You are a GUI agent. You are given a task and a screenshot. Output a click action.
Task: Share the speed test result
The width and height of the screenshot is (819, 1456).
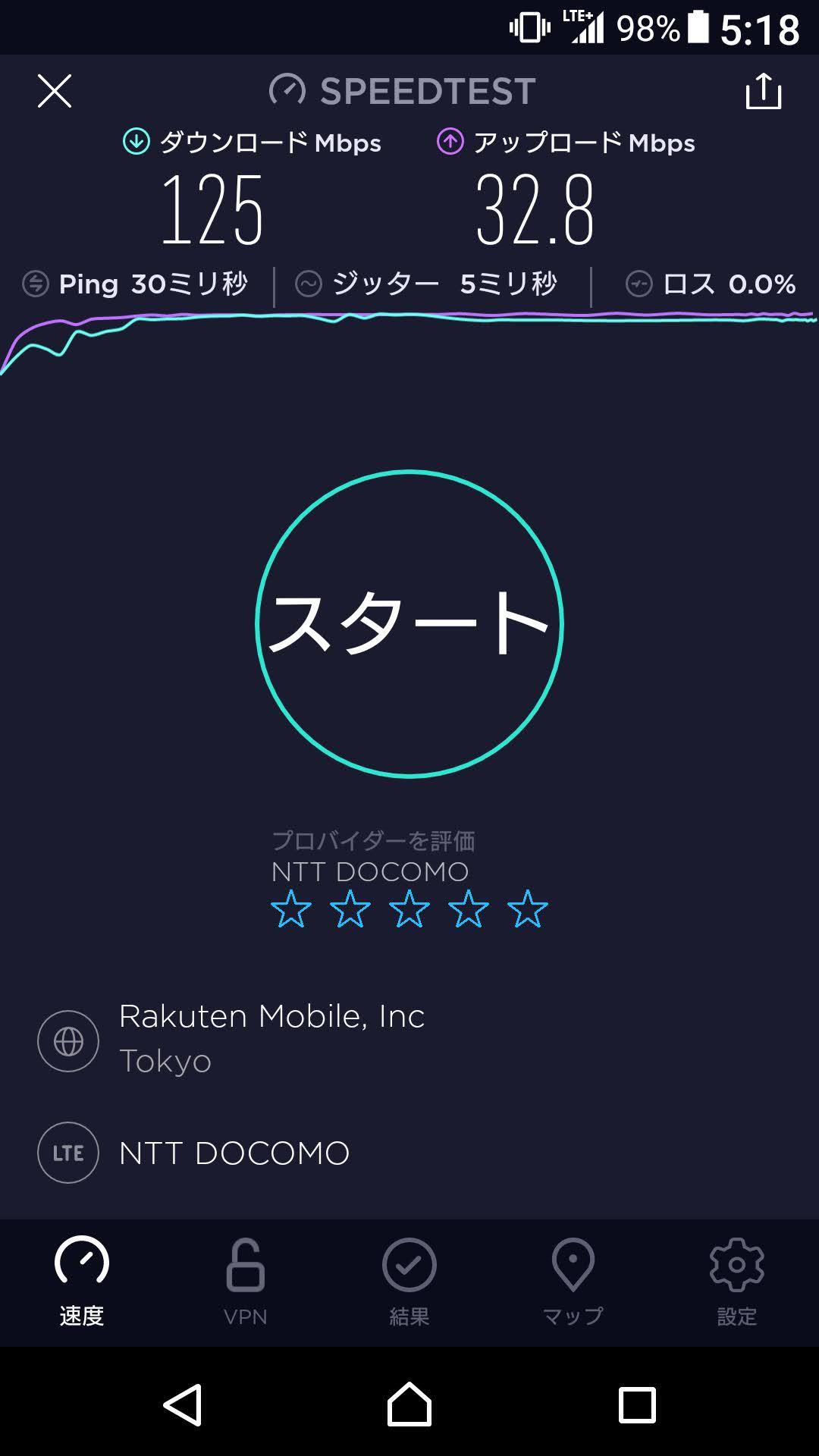coord(763,91)
